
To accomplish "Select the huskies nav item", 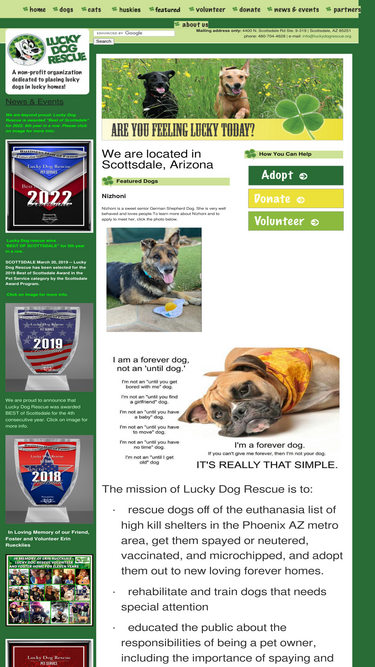I will tap(126, 9).
